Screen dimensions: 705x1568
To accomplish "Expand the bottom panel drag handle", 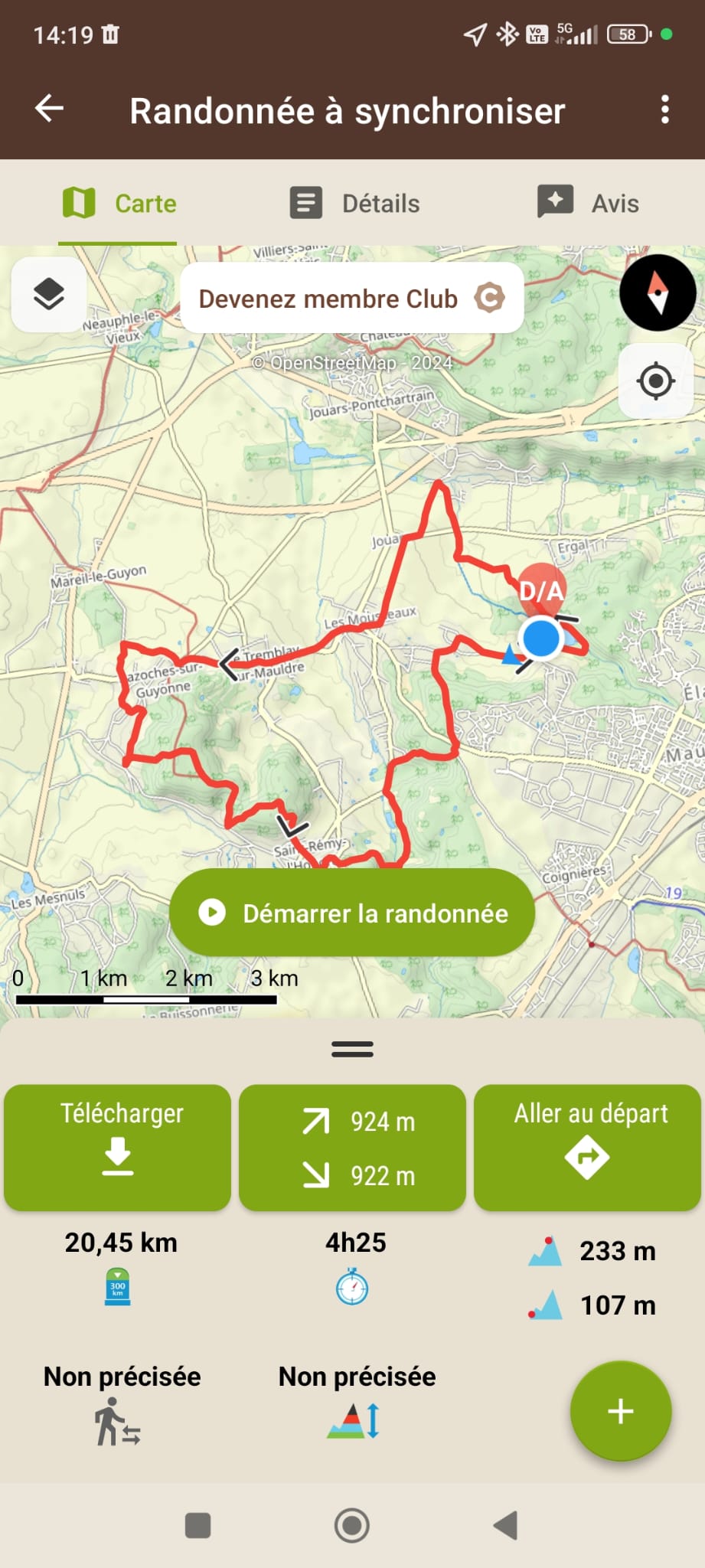I will coord(352,1049).
